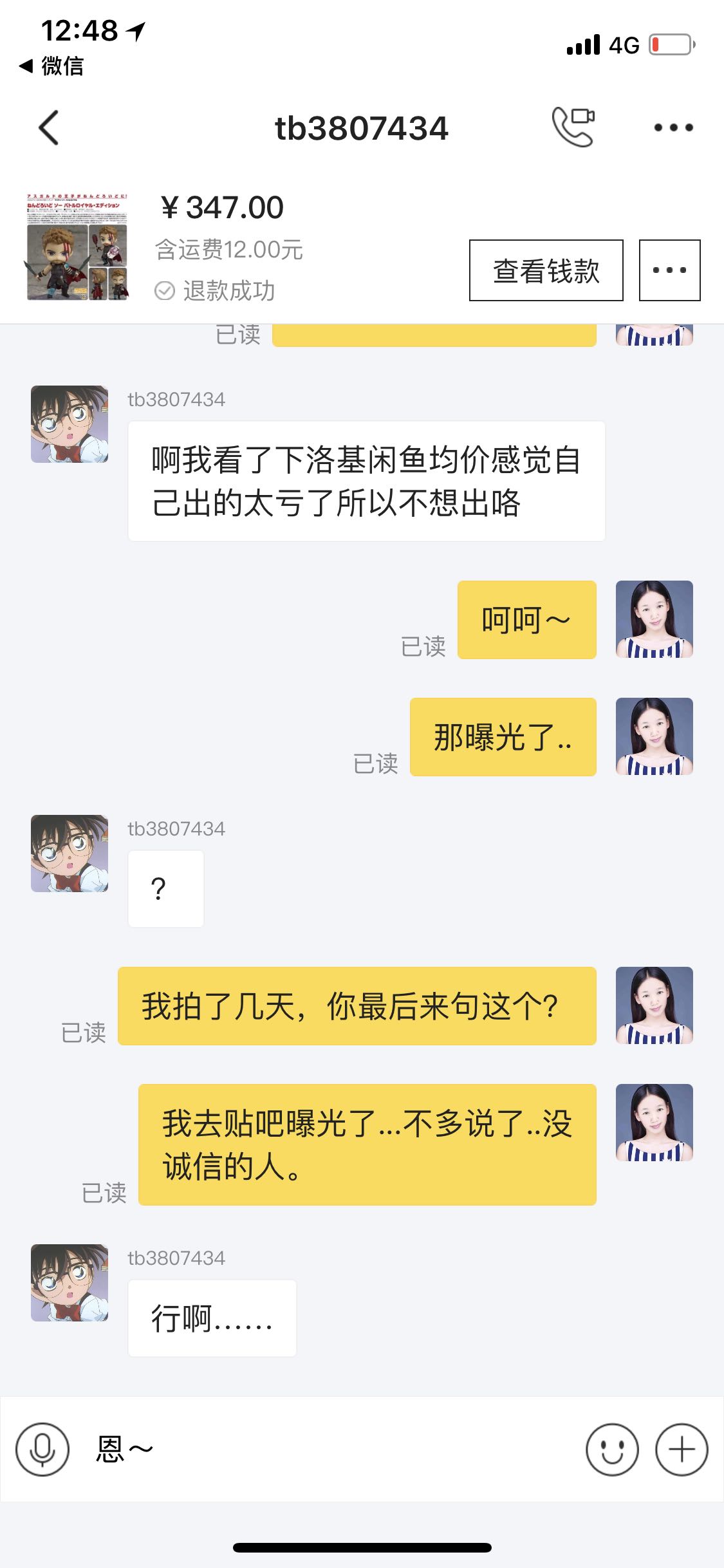The width and height of the screenshot is (724, 1568).
Task: Switch to voice input with the microphone
Action: pyautogui.click(x=42, y=1449)
